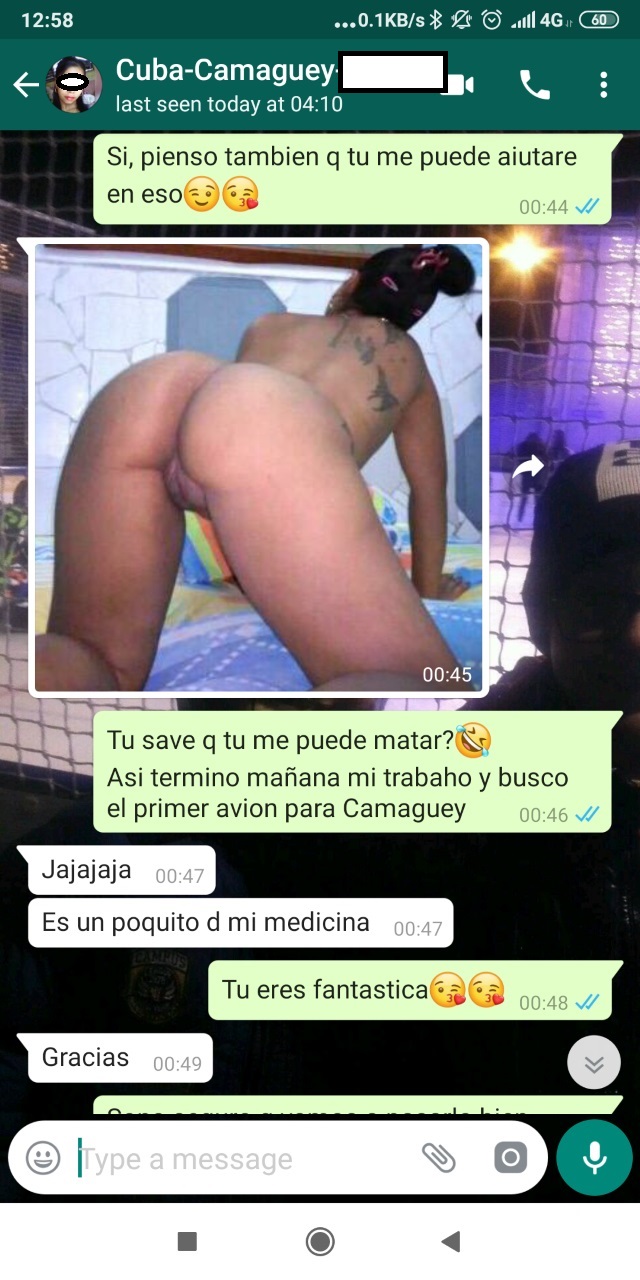This screenshot has width=640, height=1280.
Task: Open the photo message from 00:45
Action: pos(258,466)
